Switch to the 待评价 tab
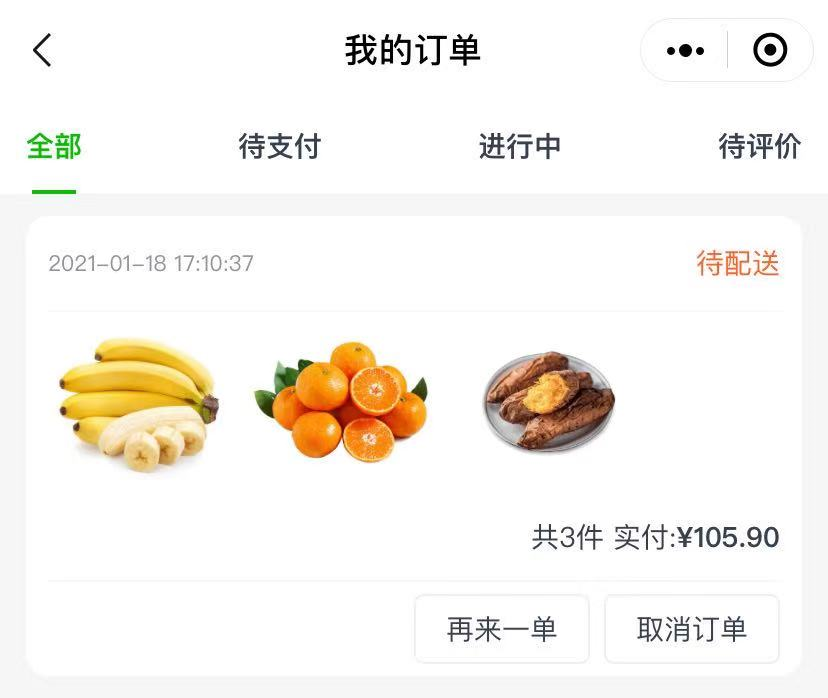The width and height of the screenshot is (828, 698). click(x=759, y=146)
